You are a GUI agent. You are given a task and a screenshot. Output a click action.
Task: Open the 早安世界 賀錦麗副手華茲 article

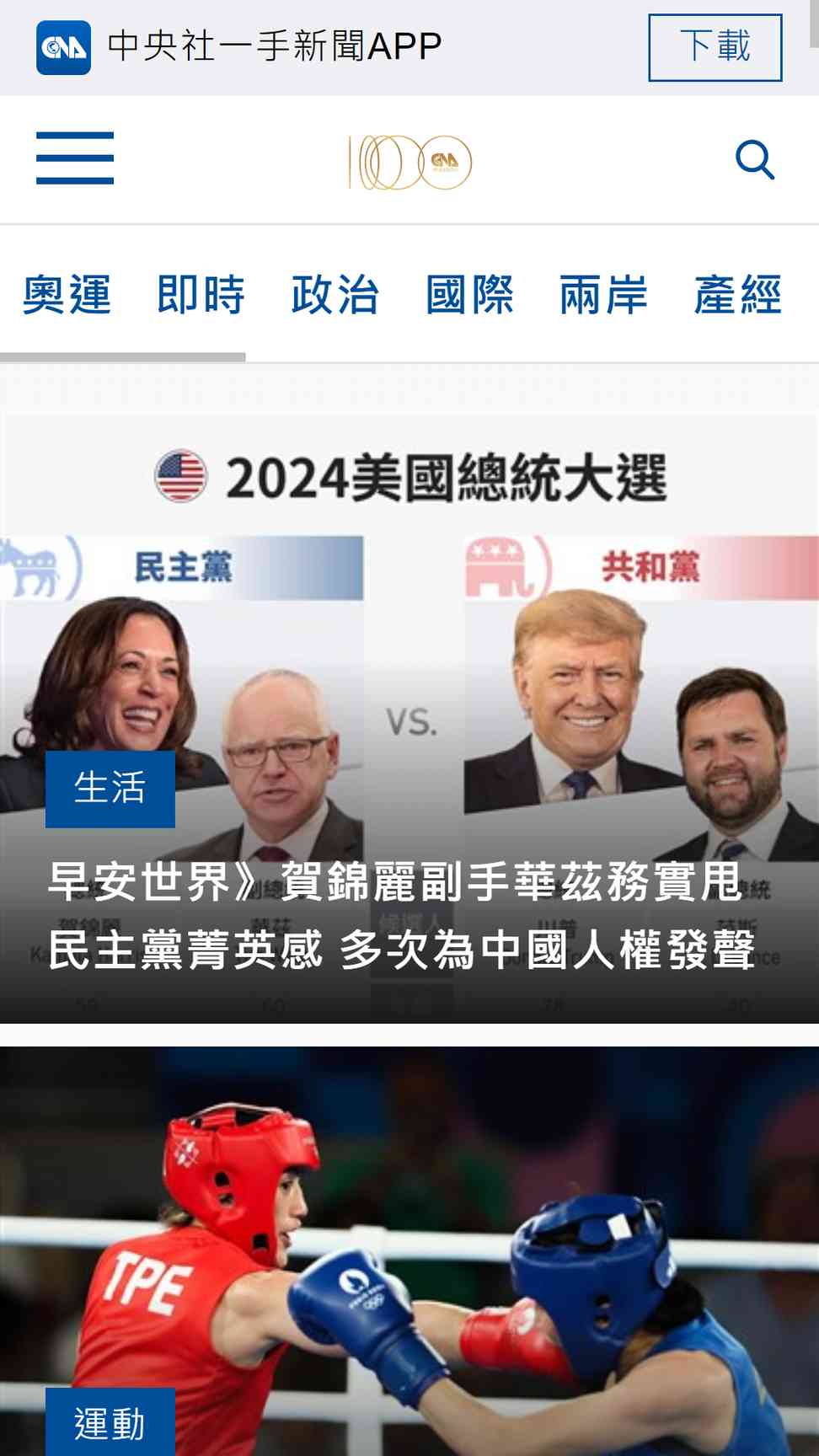(x=401, y=916)
